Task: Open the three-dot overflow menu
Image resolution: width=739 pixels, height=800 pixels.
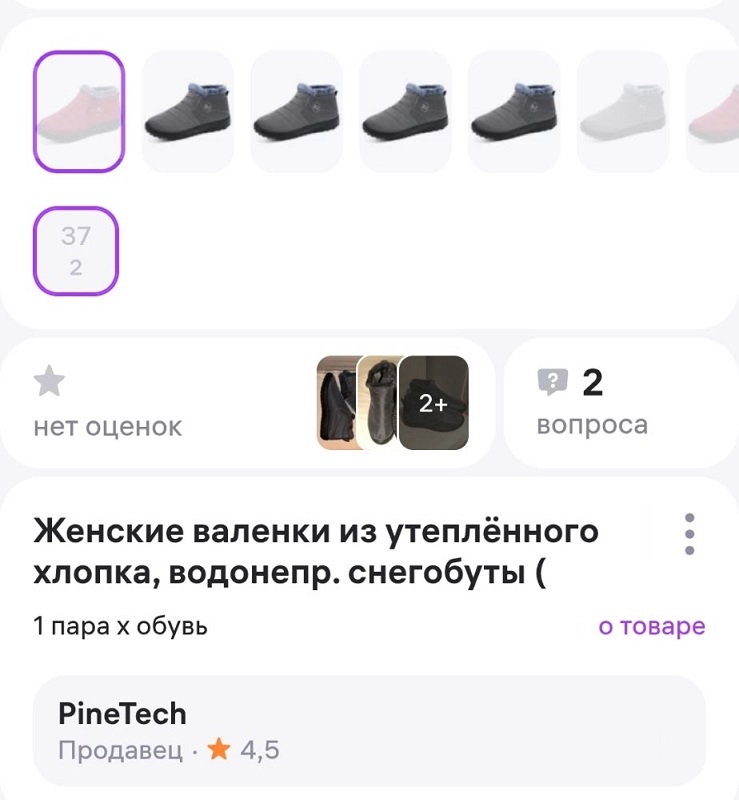Action: pyautogui.click(x=689, y=535)
